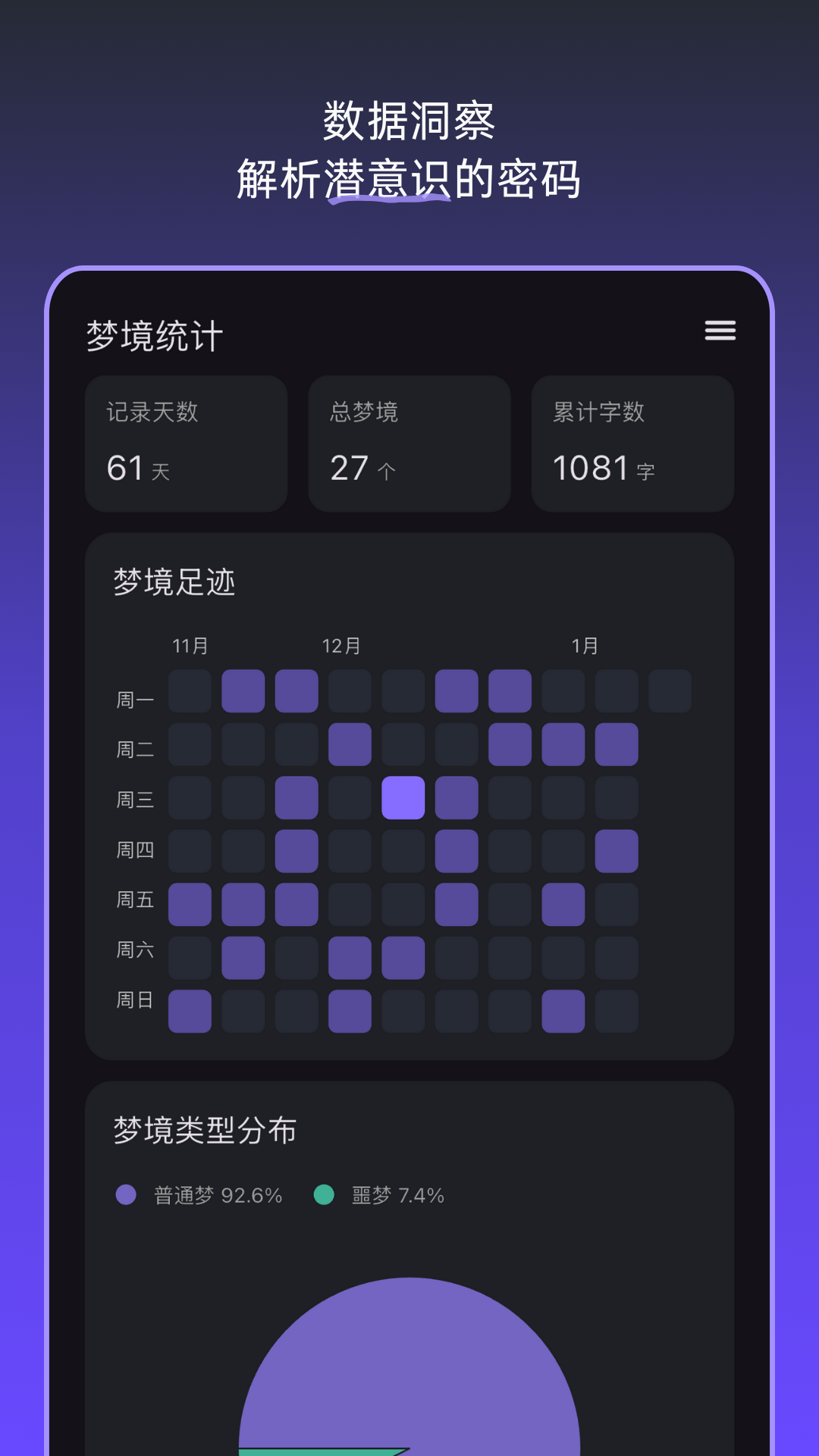819x1456 pixels.
Task: Open the hamburger menu in 梦境统计 header
Action: (721, 331)
